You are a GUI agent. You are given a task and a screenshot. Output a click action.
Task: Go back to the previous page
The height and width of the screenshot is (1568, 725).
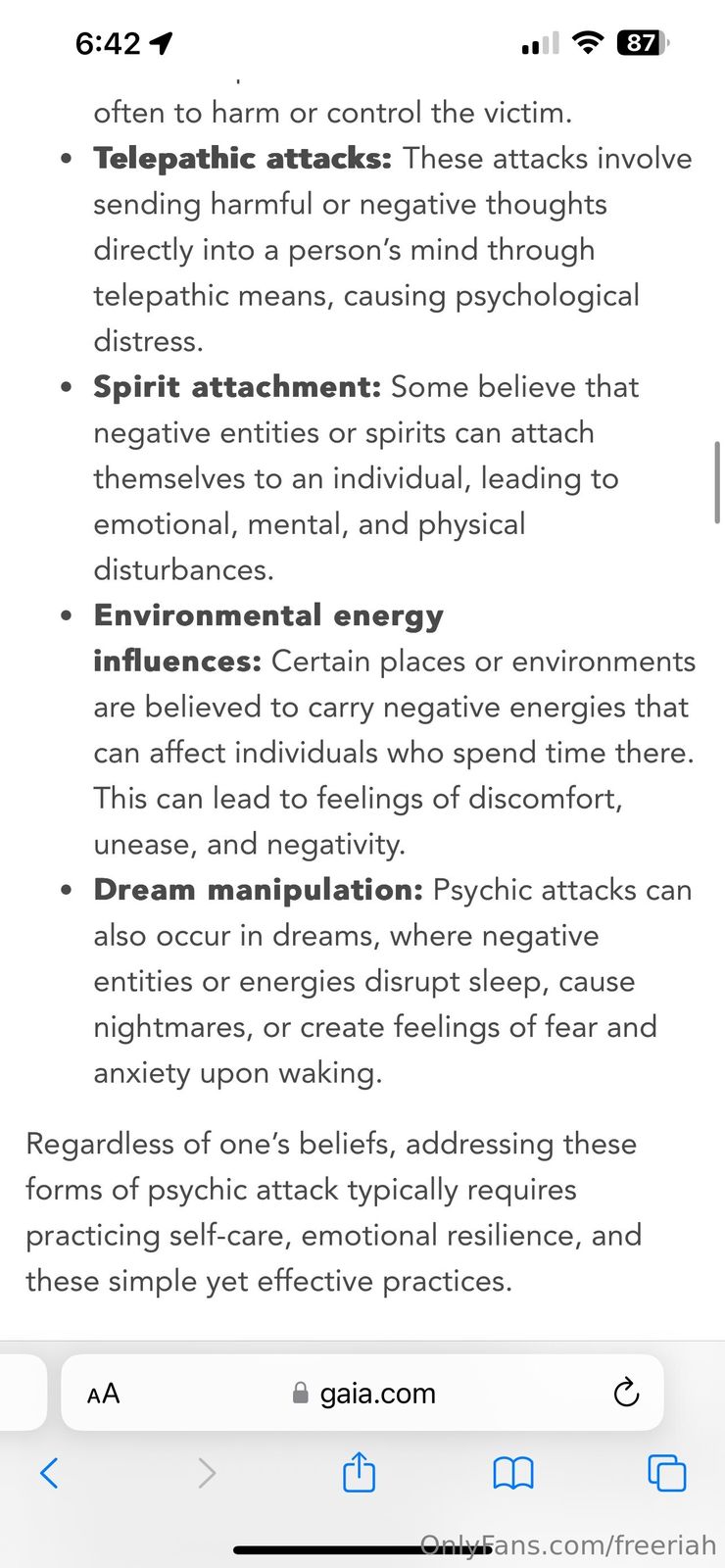(49, 1472)
